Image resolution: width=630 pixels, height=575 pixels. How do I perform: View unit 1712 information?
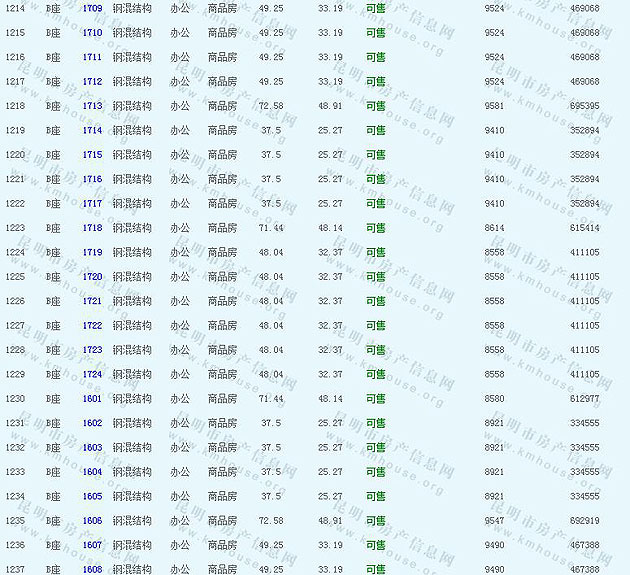point(92,82)
